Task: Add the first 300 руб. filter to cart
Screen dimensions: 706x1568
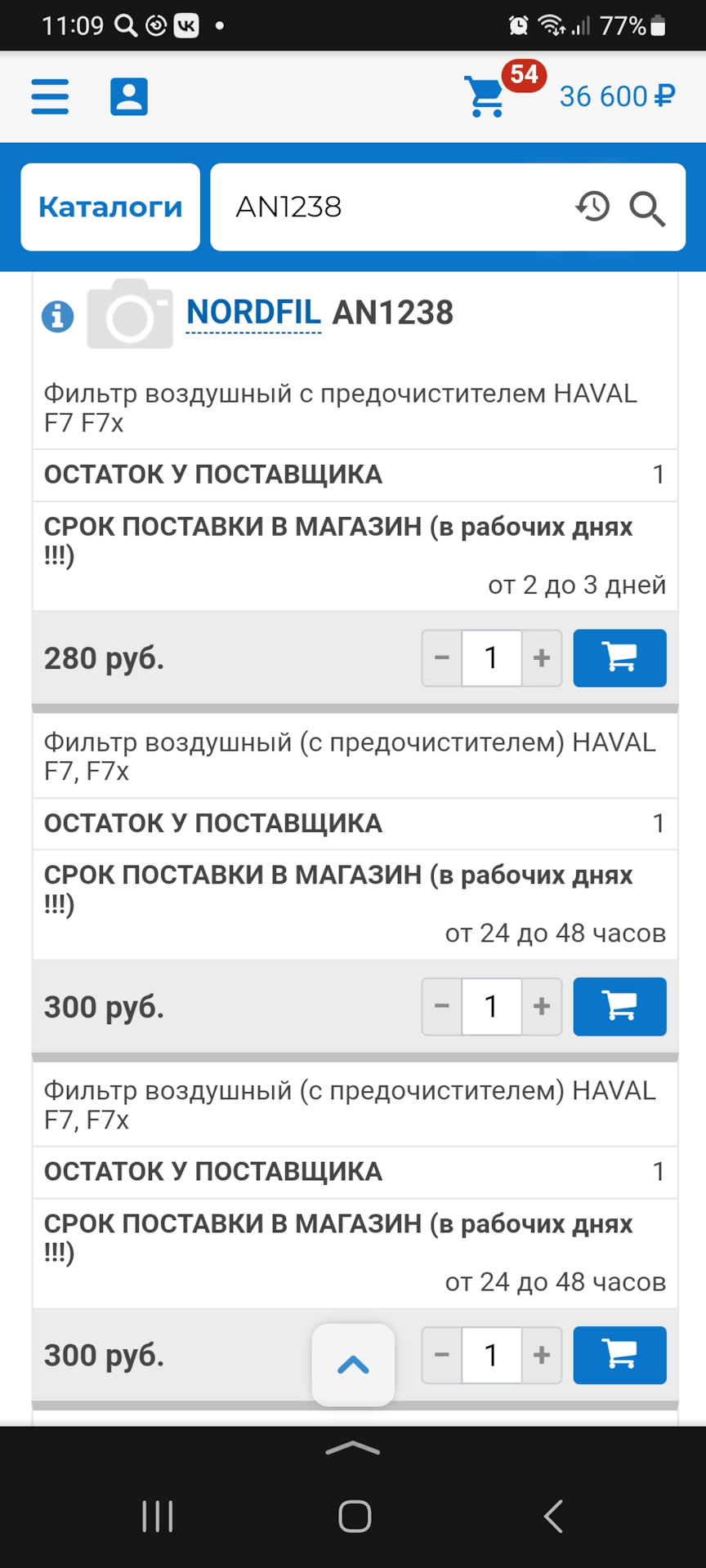Action: 619,1006
